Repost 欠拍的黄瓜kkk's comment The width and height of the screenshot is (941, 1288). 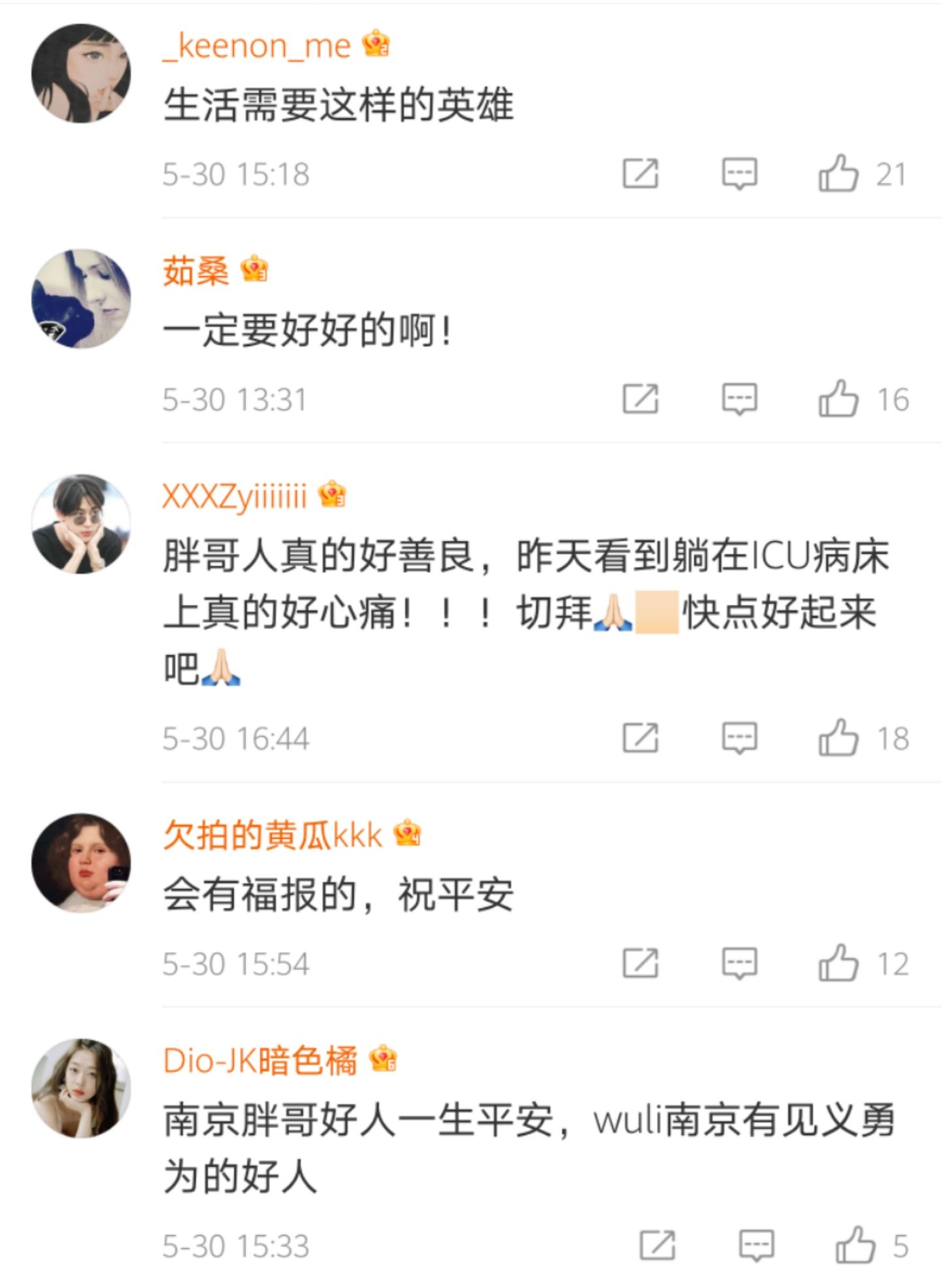point(640,963)
